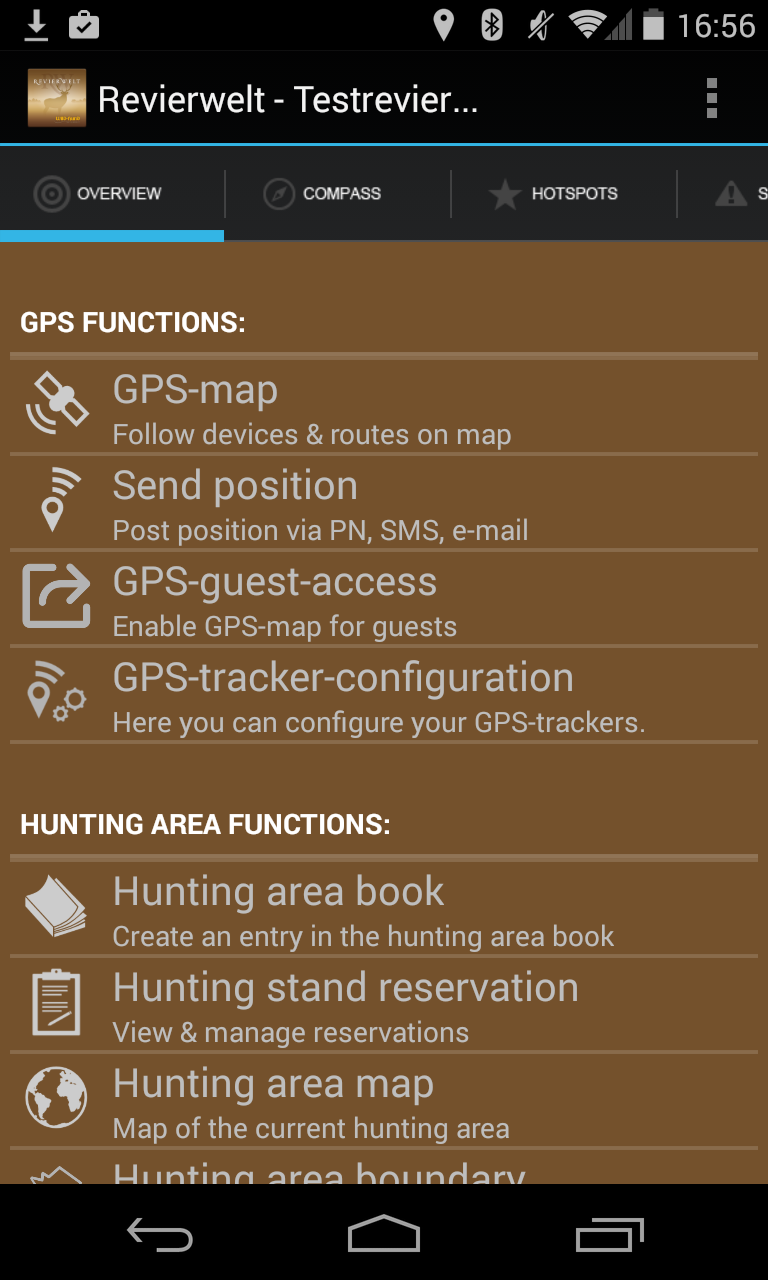The height and width of the screenshot is (1280, 768).
Task: Open GPS-tracker-configuration
Action: (x=384, y=695)
